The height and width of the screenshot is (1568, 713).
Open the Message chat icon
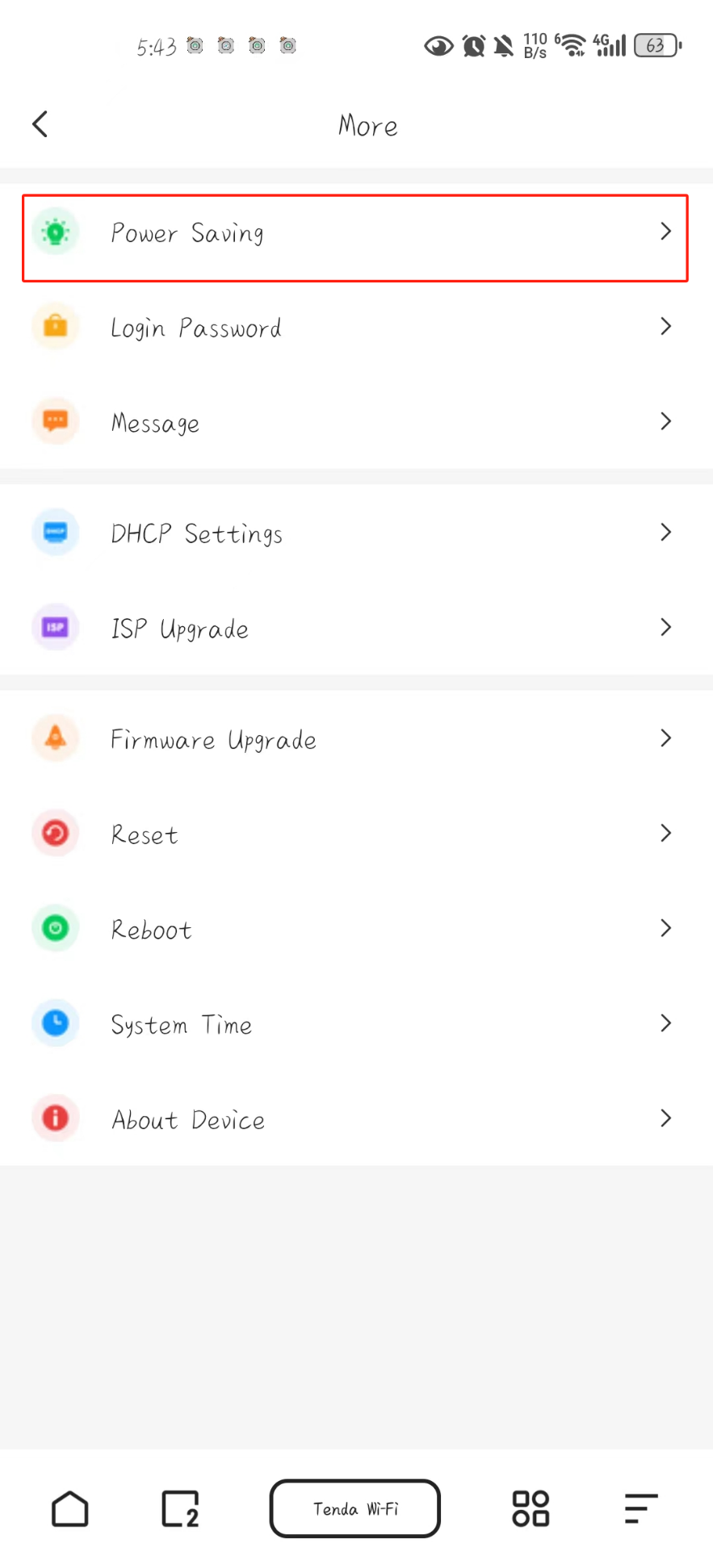(x=55, y=421)
